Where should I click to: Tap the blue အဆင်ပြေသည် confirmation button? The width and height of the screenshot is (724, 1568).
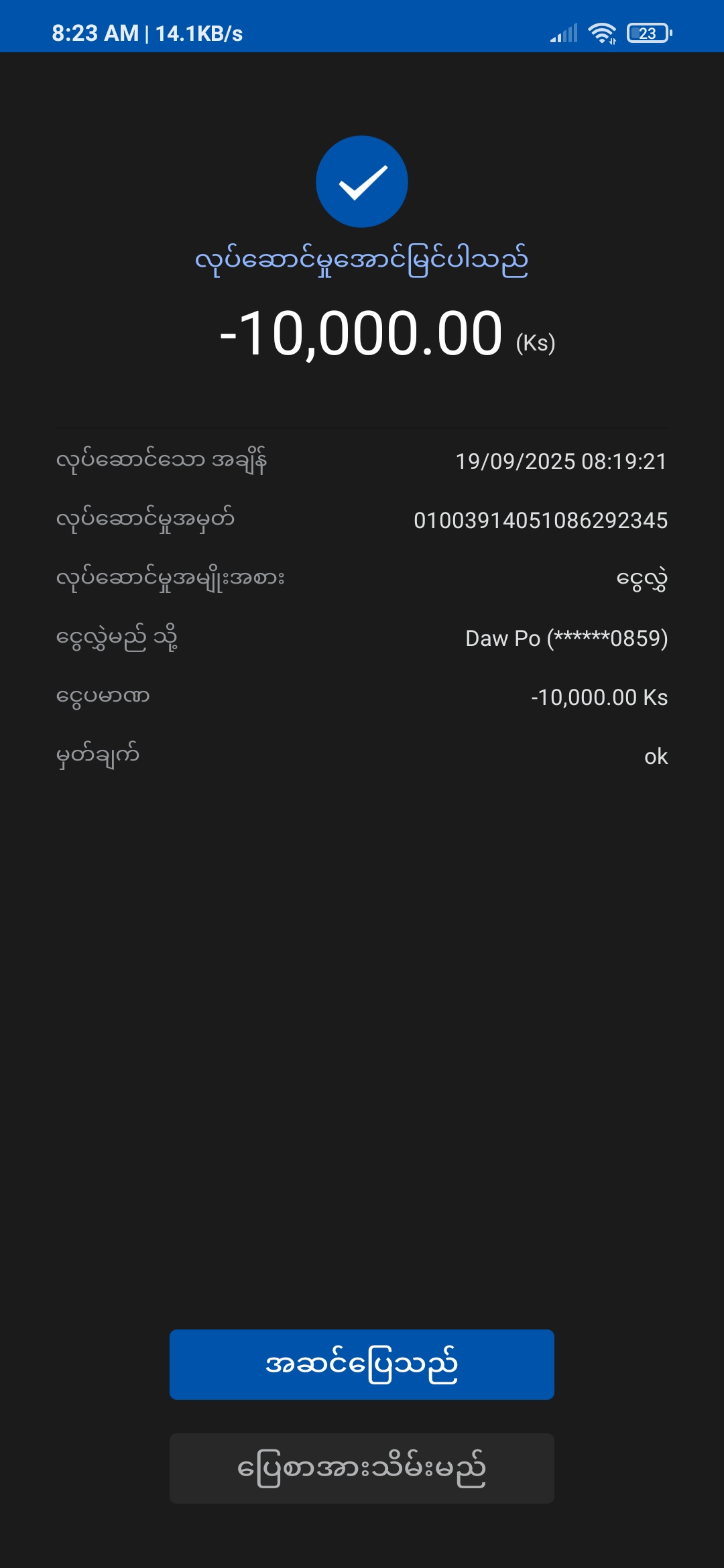click(361, 1364)
